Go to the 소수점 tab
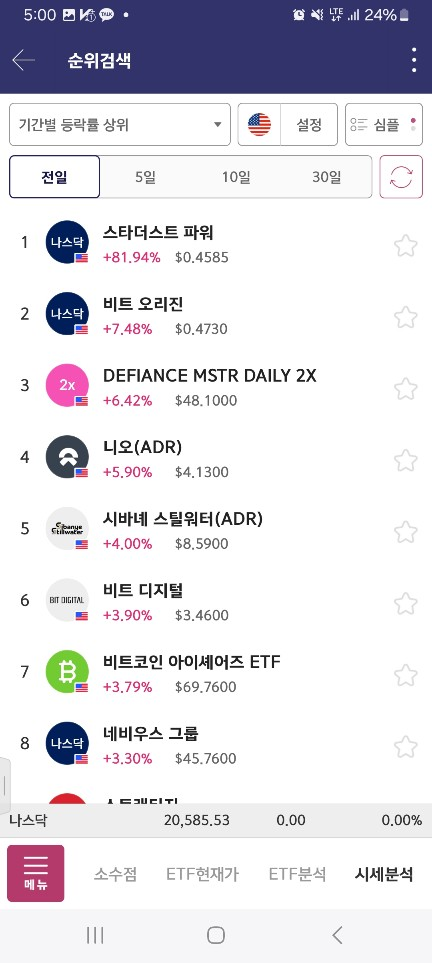Screen dimensions: 432x963 (116, 874)
